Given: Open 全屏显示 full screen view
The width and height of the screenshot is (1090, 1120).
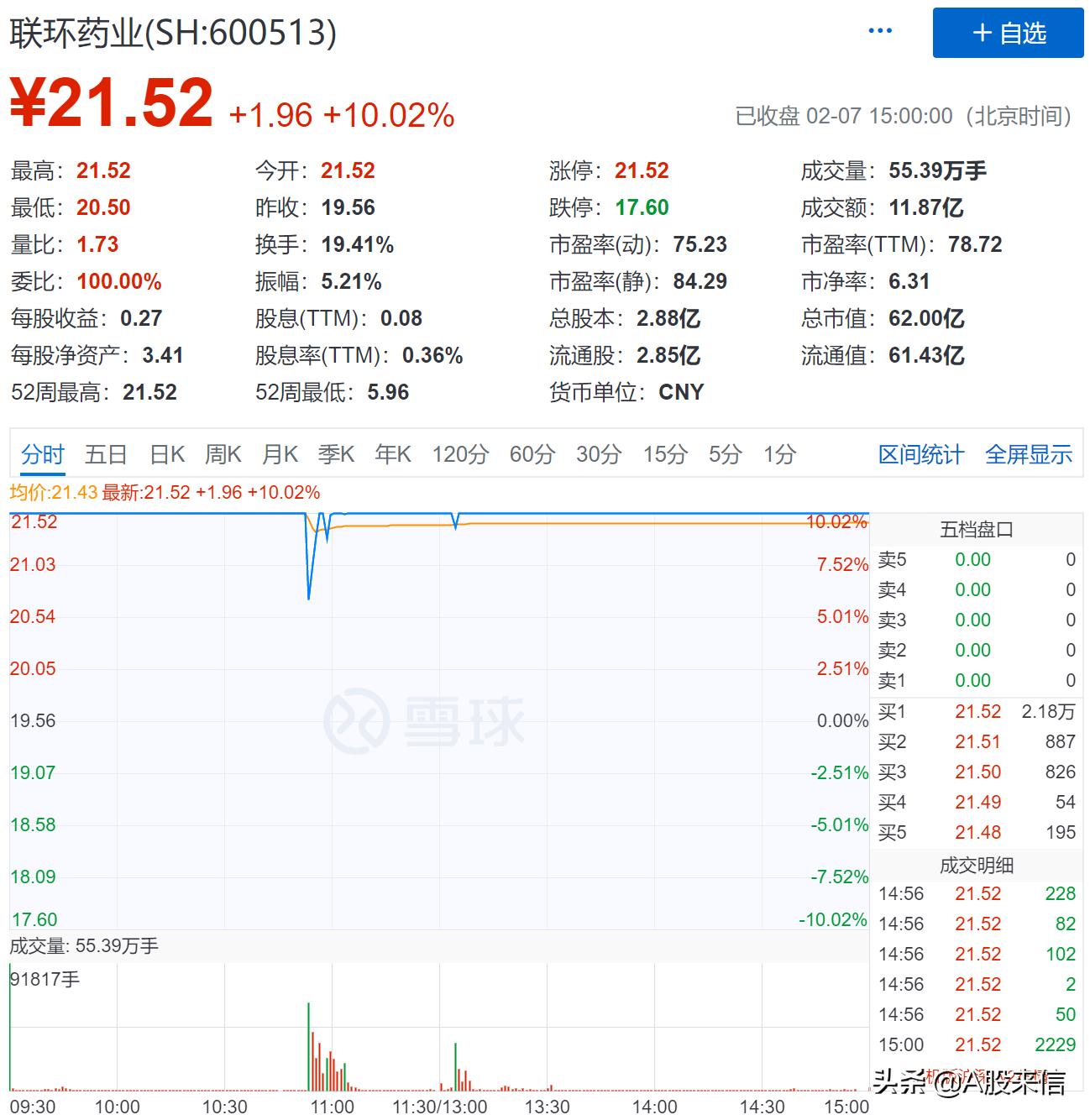Looking at the screenshot, I should 1030,454.
